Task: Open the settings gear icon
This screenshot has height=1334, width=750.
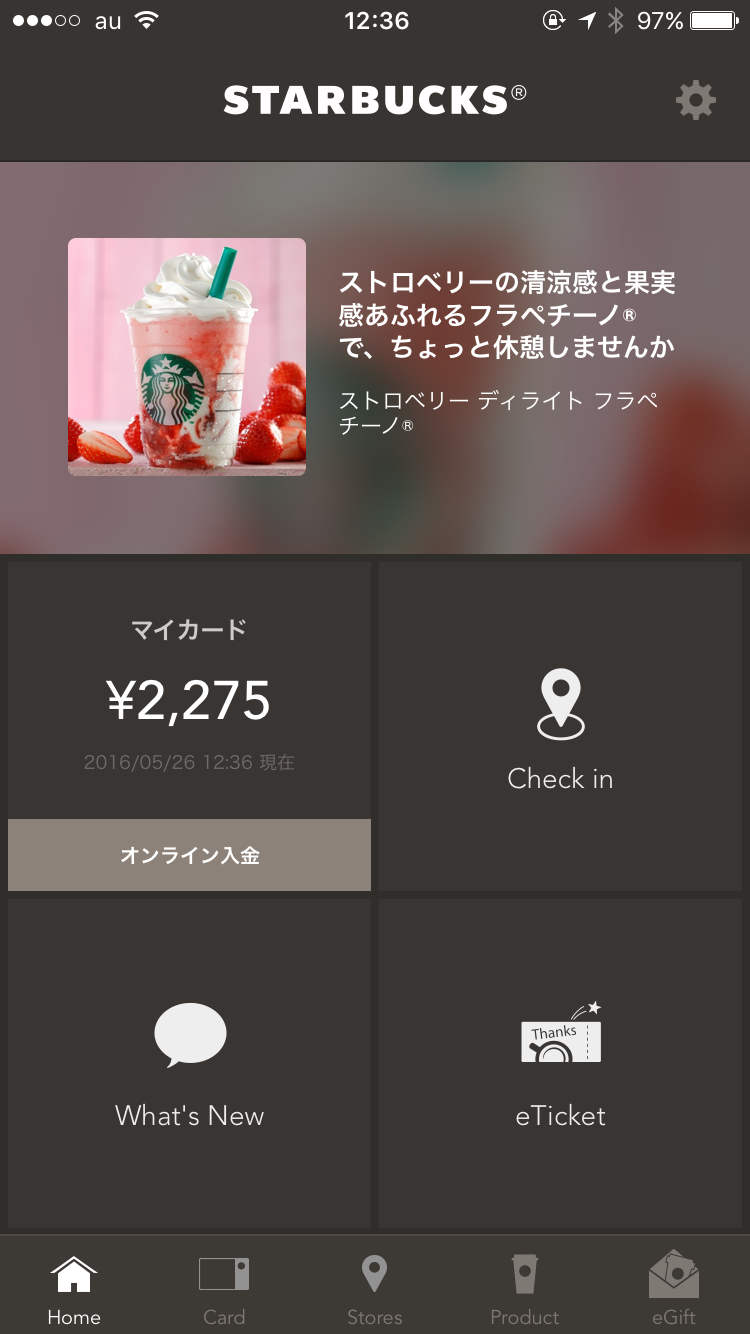Action: click(695, 100)
